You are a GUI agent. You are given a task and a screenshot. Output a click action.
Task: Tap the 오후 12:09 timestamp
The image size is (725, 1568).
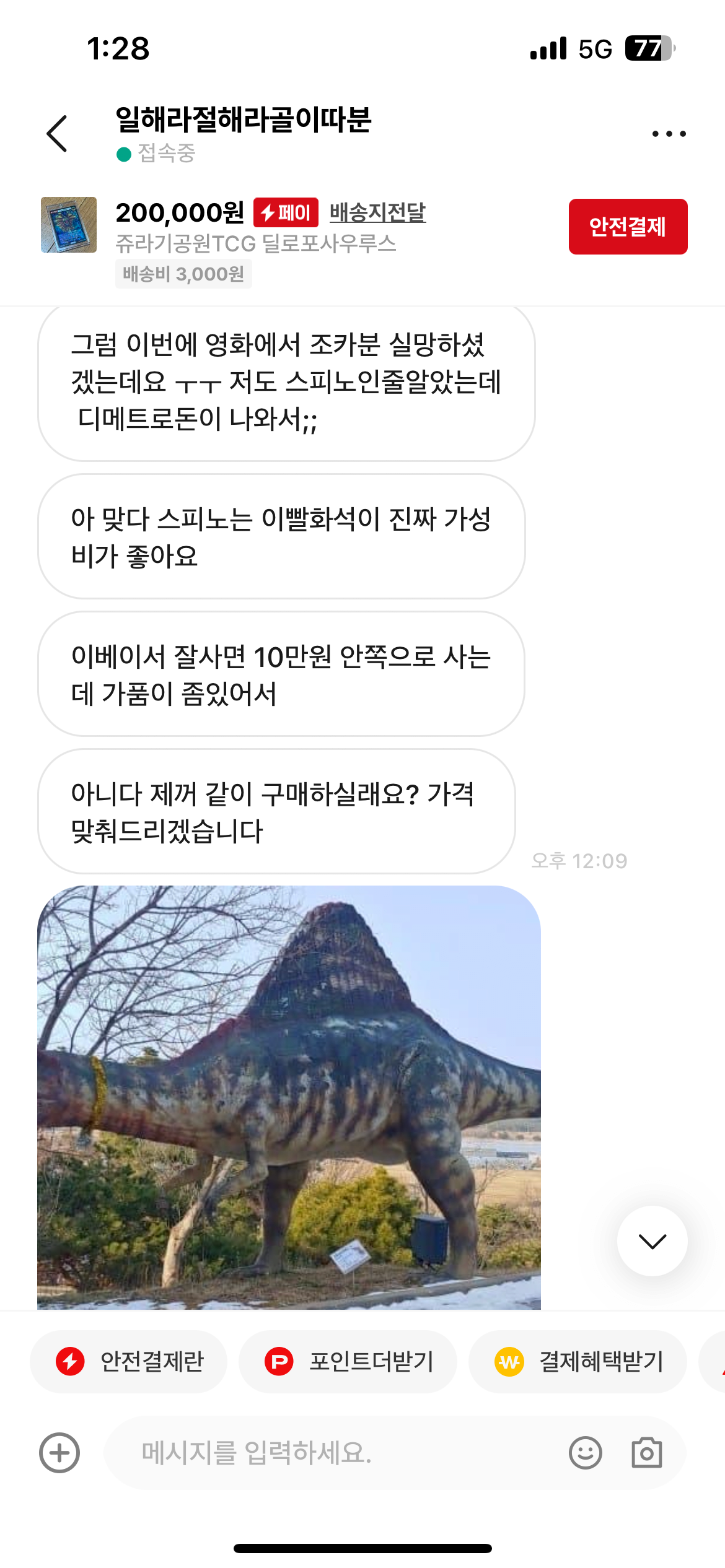pyautogui.click(x=580, y=860)
